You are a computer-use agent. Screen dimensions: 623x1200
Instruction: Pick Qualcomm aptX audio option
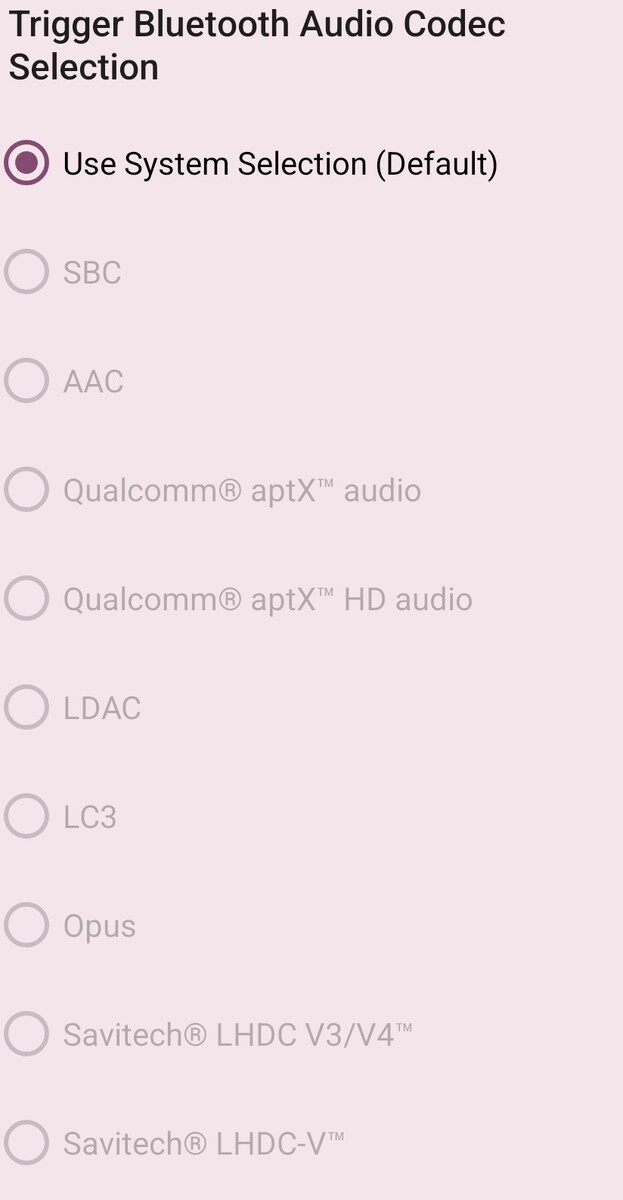tap(27, 490)
